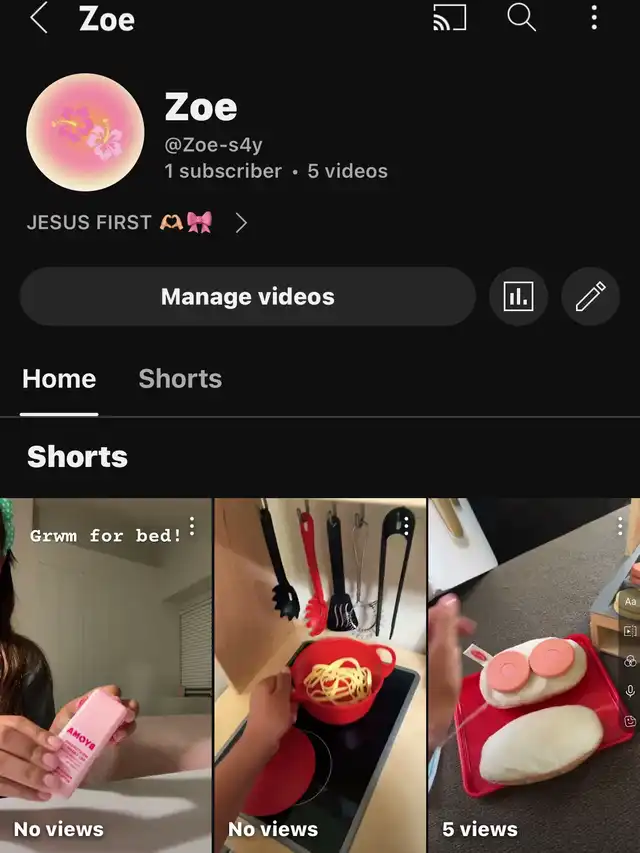Open options for Grwm for bed! short
This screenshot has height=853, width=640.
(x=192, y=526)
